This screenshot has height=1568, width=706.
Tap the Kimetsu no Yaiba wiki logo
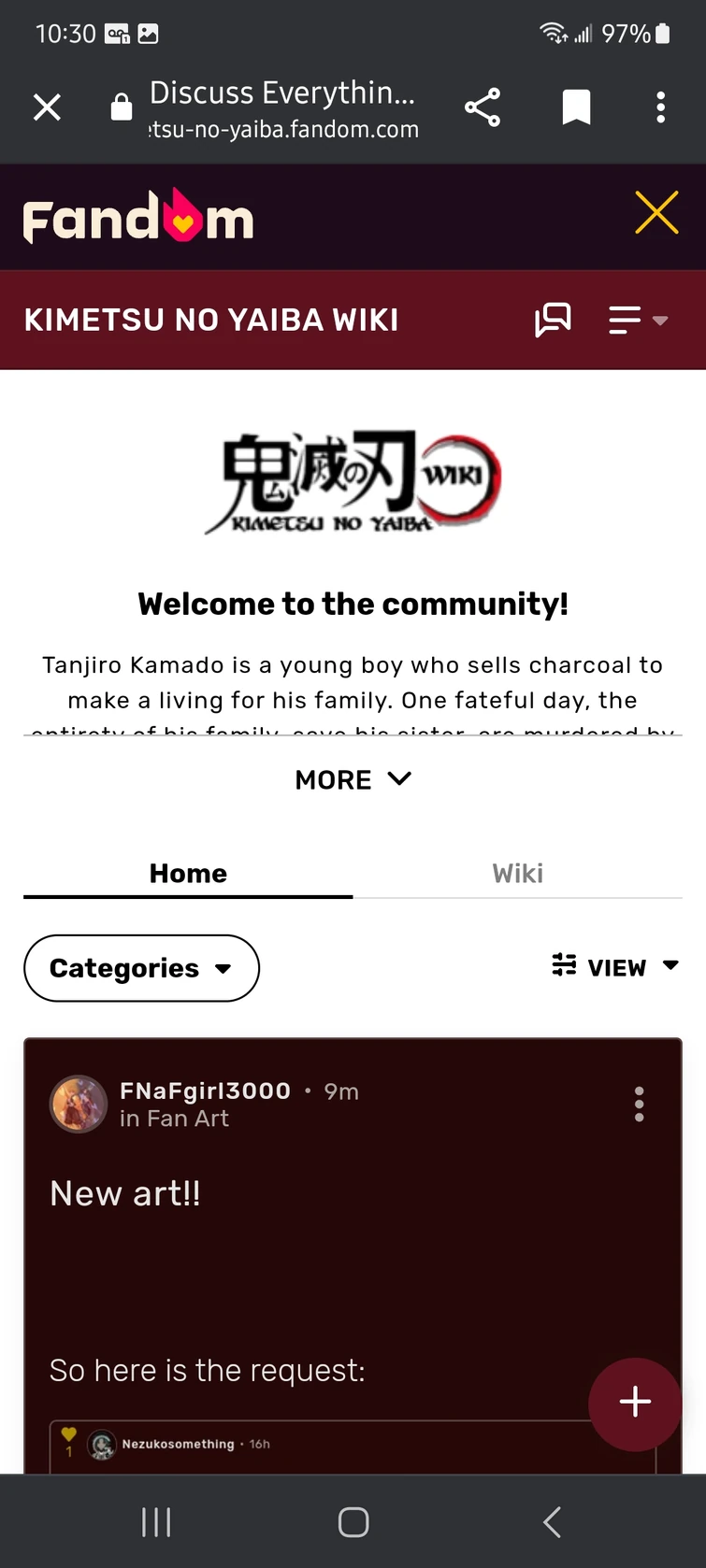coord(353,479)
